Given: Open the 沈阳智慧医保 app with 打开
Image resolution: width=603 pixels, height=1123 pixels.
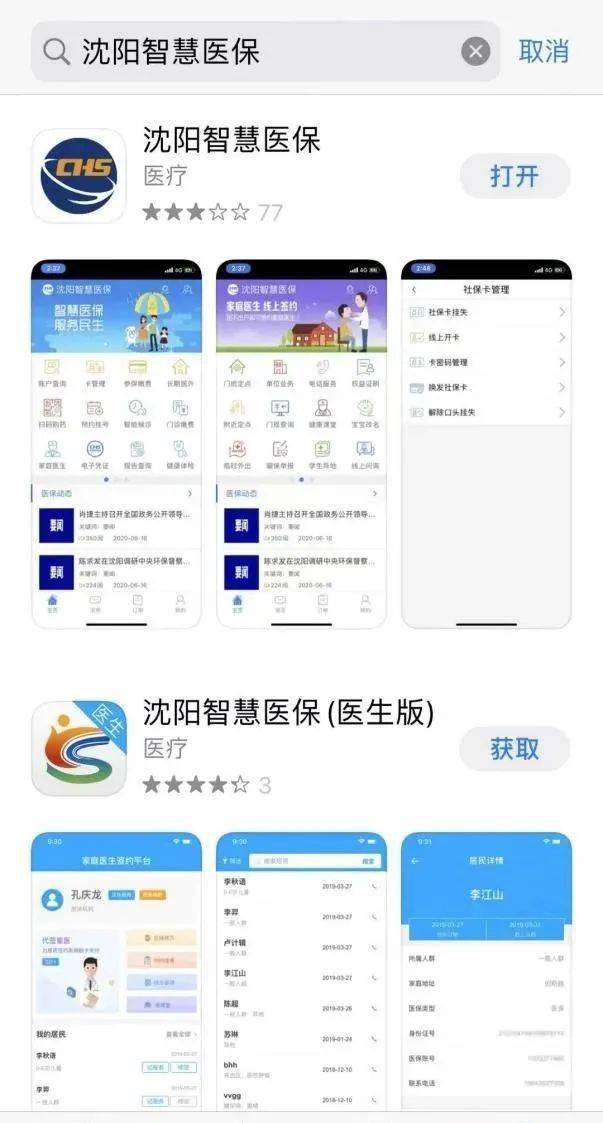Looking at the screenshot, I should [514, 177].
